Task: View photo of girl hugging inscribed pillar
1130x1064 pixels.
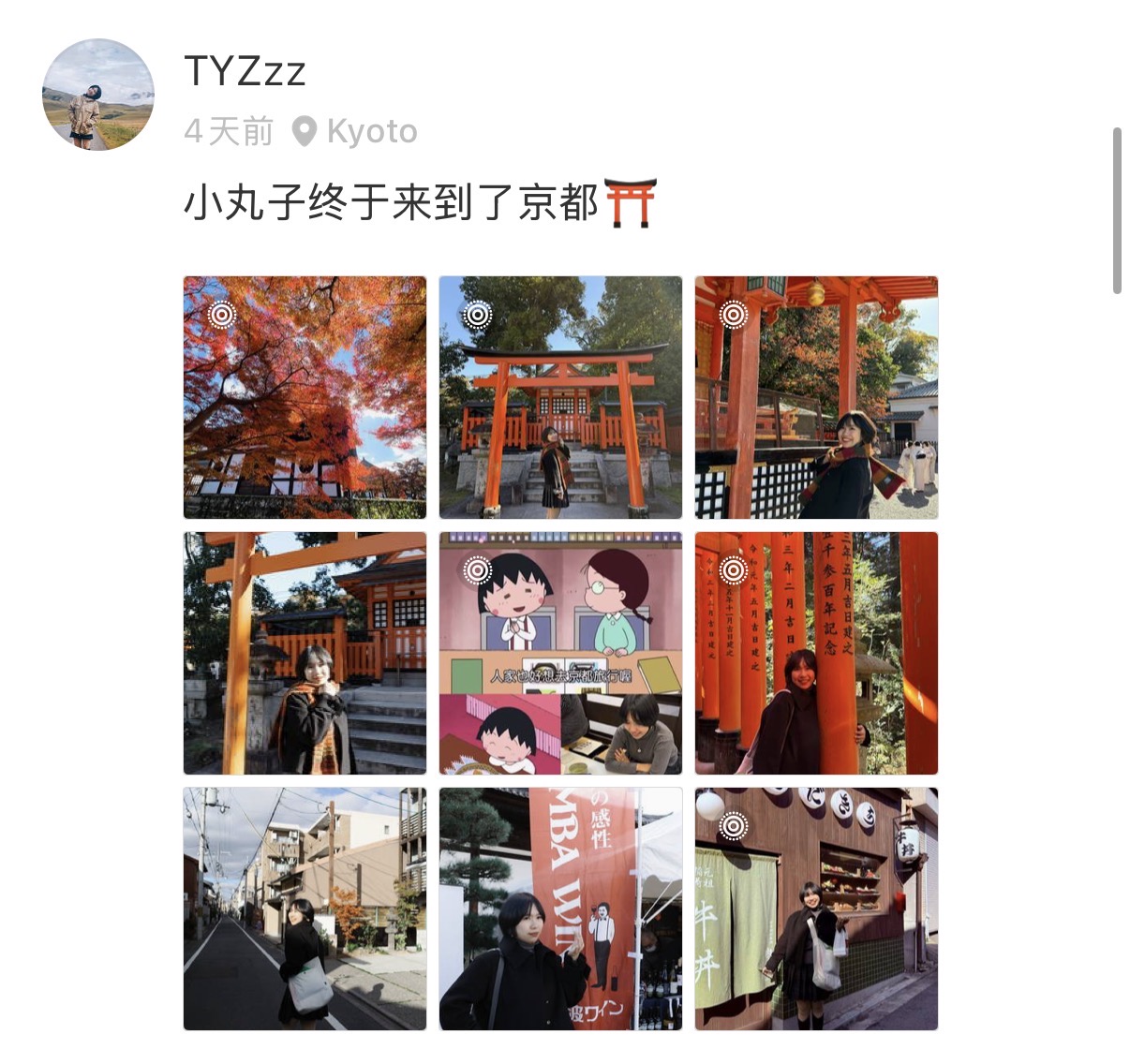Action: [816, 653]
